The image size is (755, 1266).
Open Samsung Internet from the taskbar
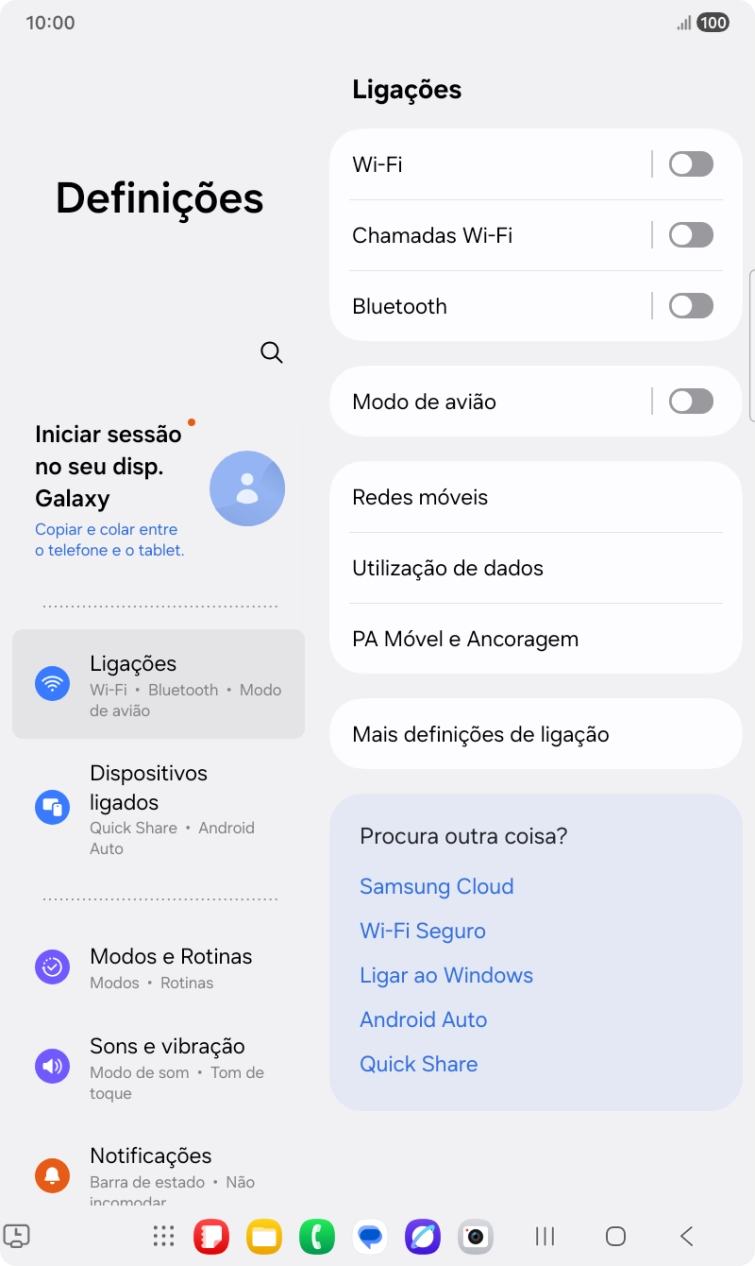[x=422, y=1237]
